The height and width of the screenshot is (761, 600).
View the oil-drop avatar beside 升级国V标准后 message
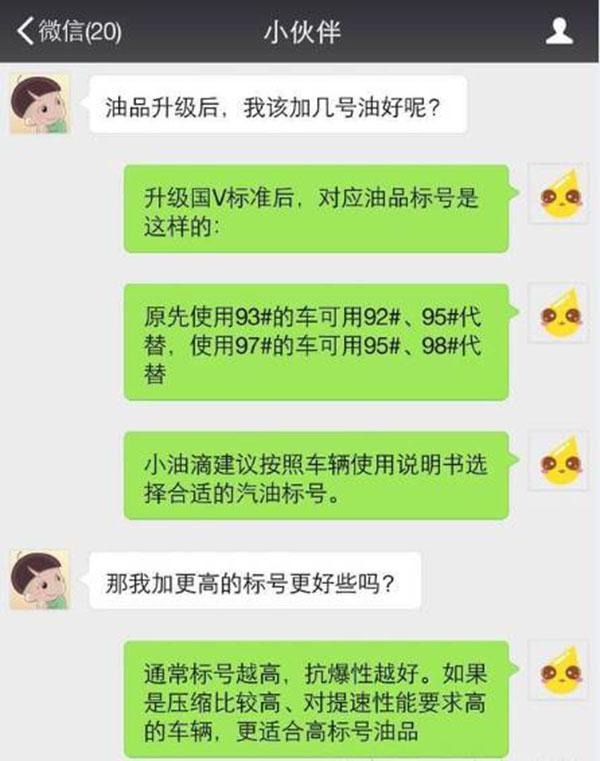(559, 194)
